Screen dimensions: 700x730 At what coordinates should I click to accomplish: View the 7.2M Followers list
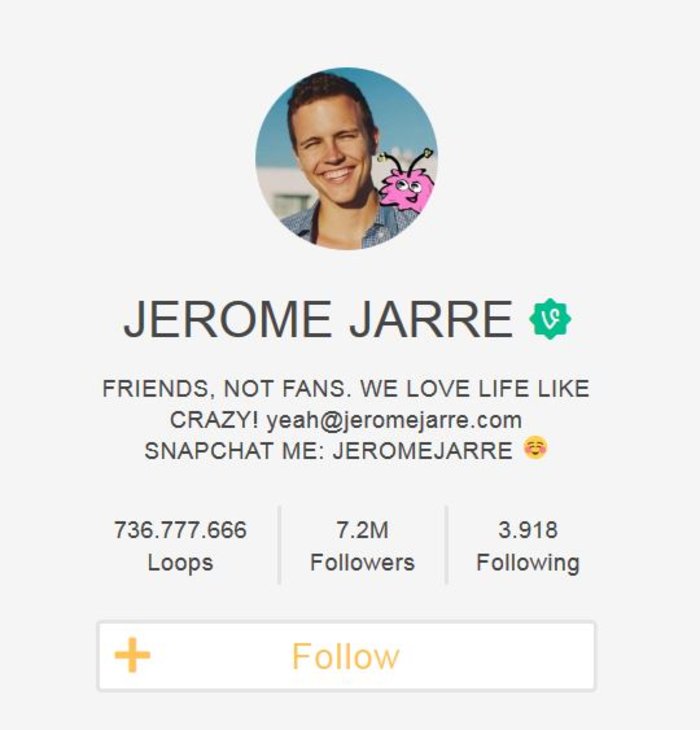(362, 546)
